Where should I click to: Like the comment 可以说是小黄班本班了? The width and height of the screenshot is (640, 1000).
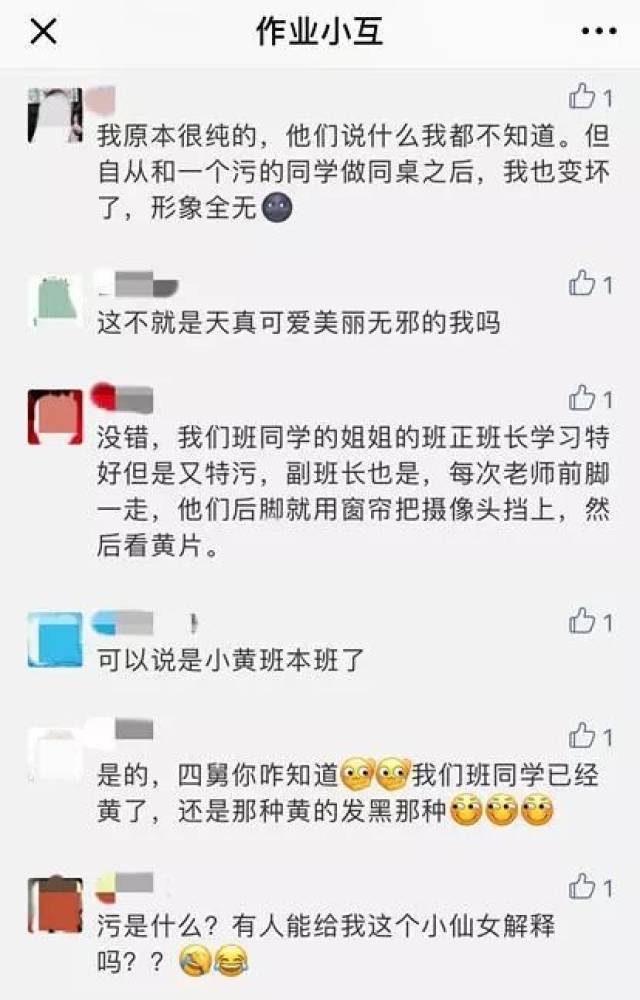582,622
